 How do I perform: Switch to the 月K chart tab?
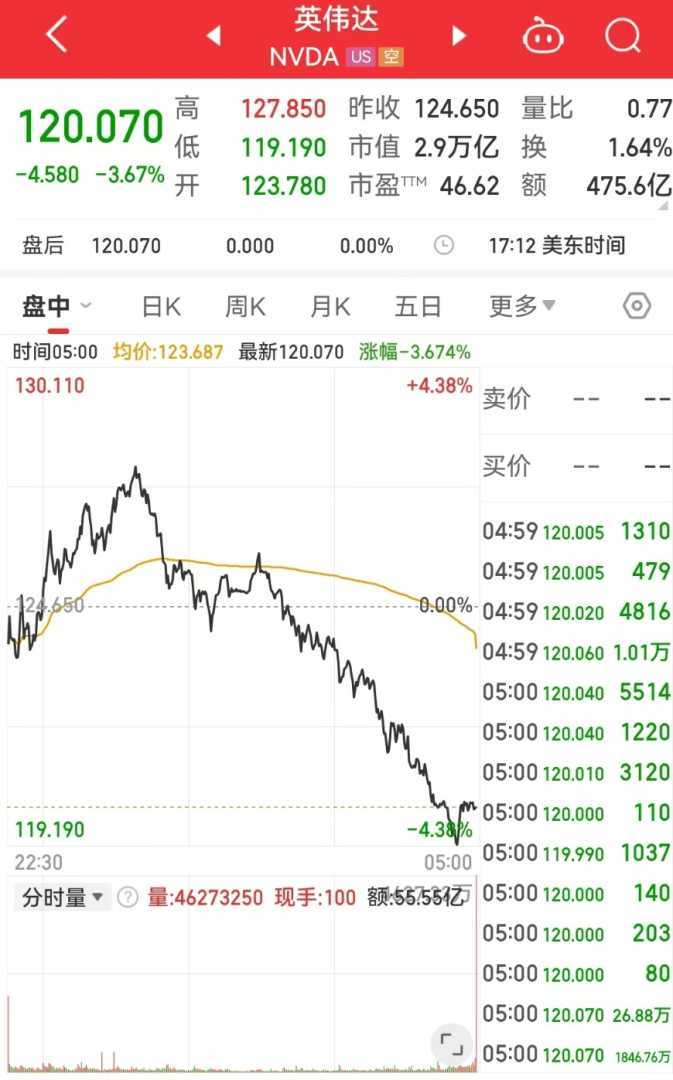330,306
